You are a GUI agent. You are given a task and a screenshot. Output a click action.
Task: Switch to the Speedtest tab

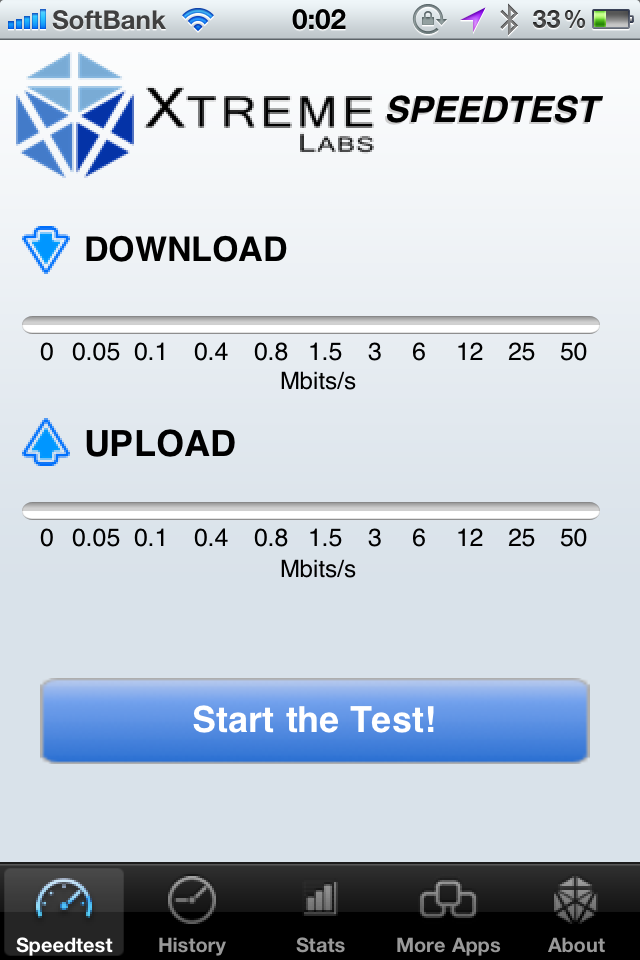coord(64,914)
